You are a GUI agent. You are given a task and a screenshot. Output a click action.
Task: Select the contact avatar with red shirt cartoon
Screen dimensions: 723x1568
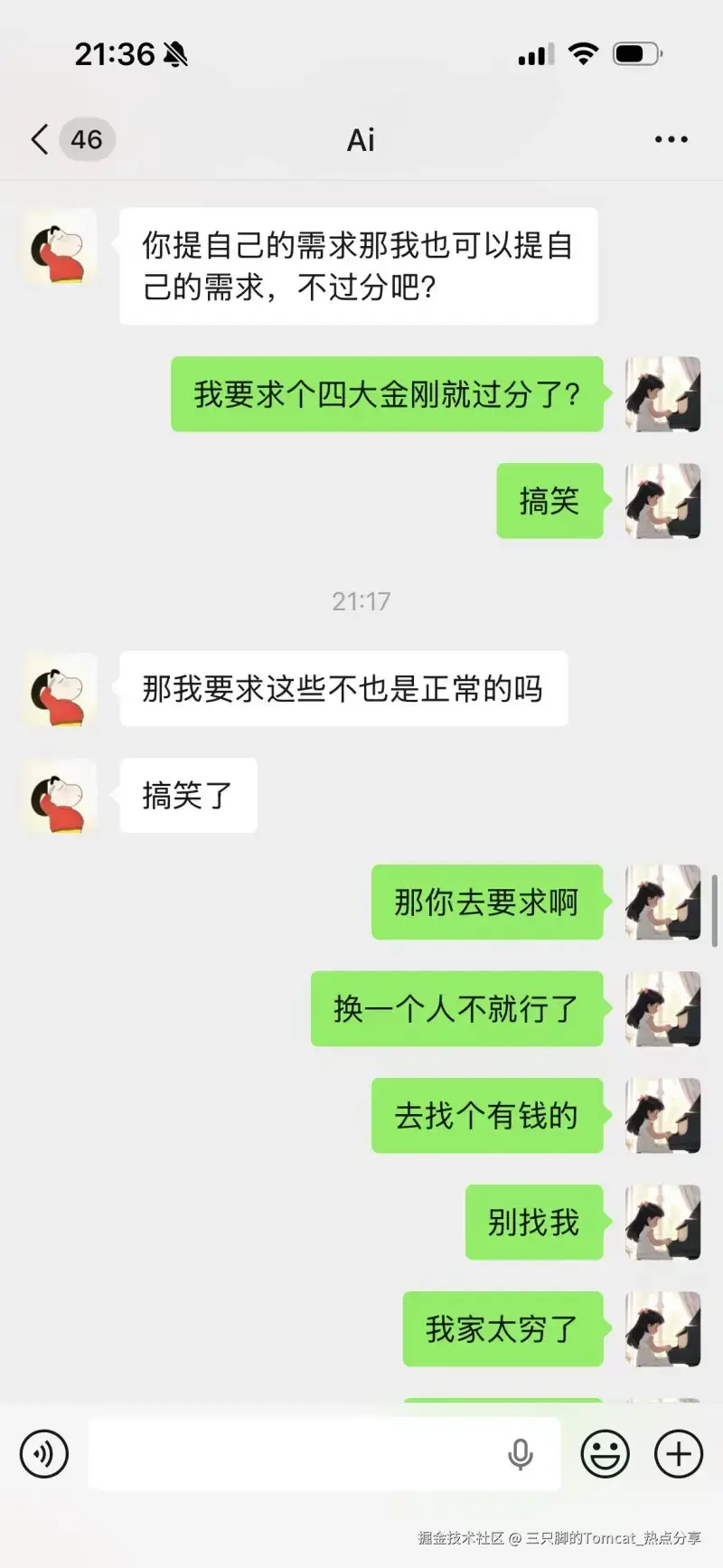58,249
